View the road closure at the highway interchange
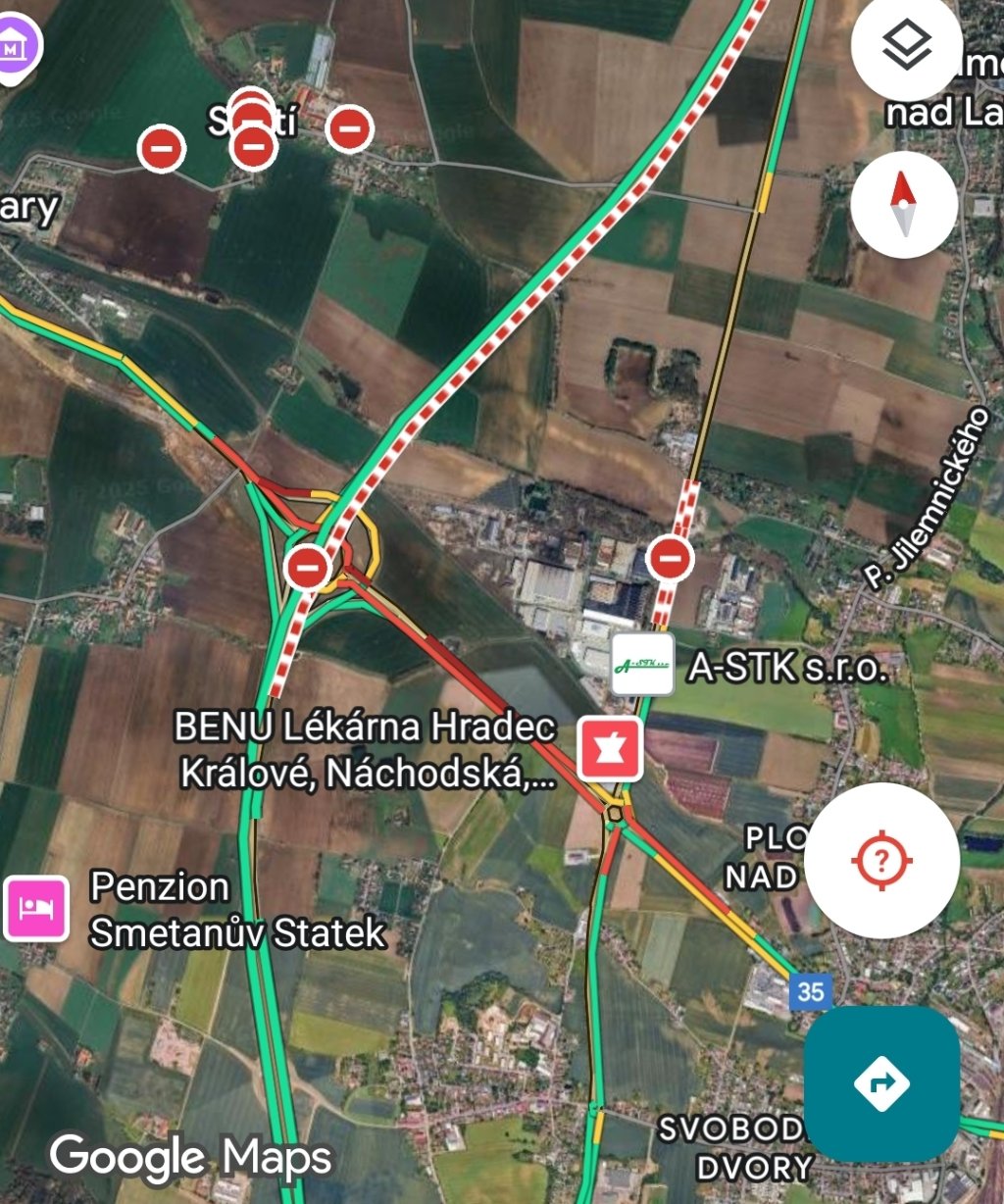The height and width of the screenshot is (1204, 1004). (308, 566)
